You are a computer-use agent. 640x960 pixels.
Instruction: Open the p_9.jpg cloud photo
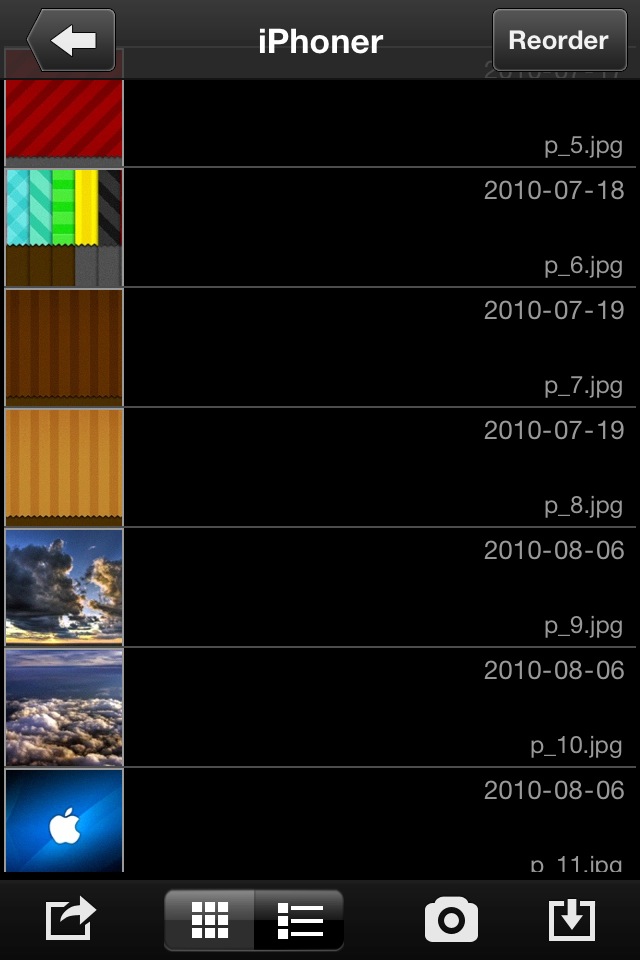point(320,588)
